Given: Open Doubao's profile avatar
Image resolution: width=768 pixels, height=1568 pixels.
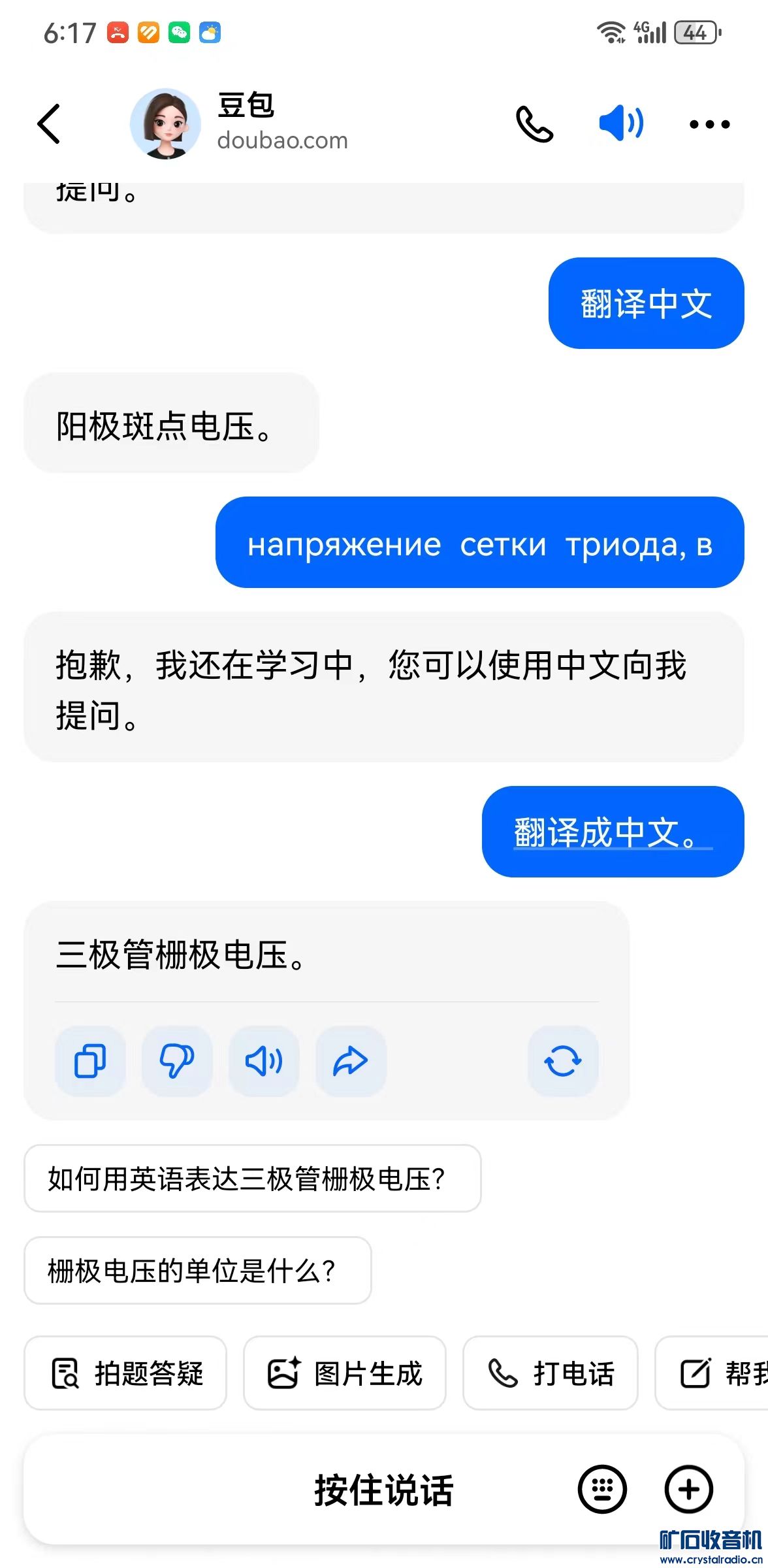Looking at the screenshot, I should tap(165, 123).
